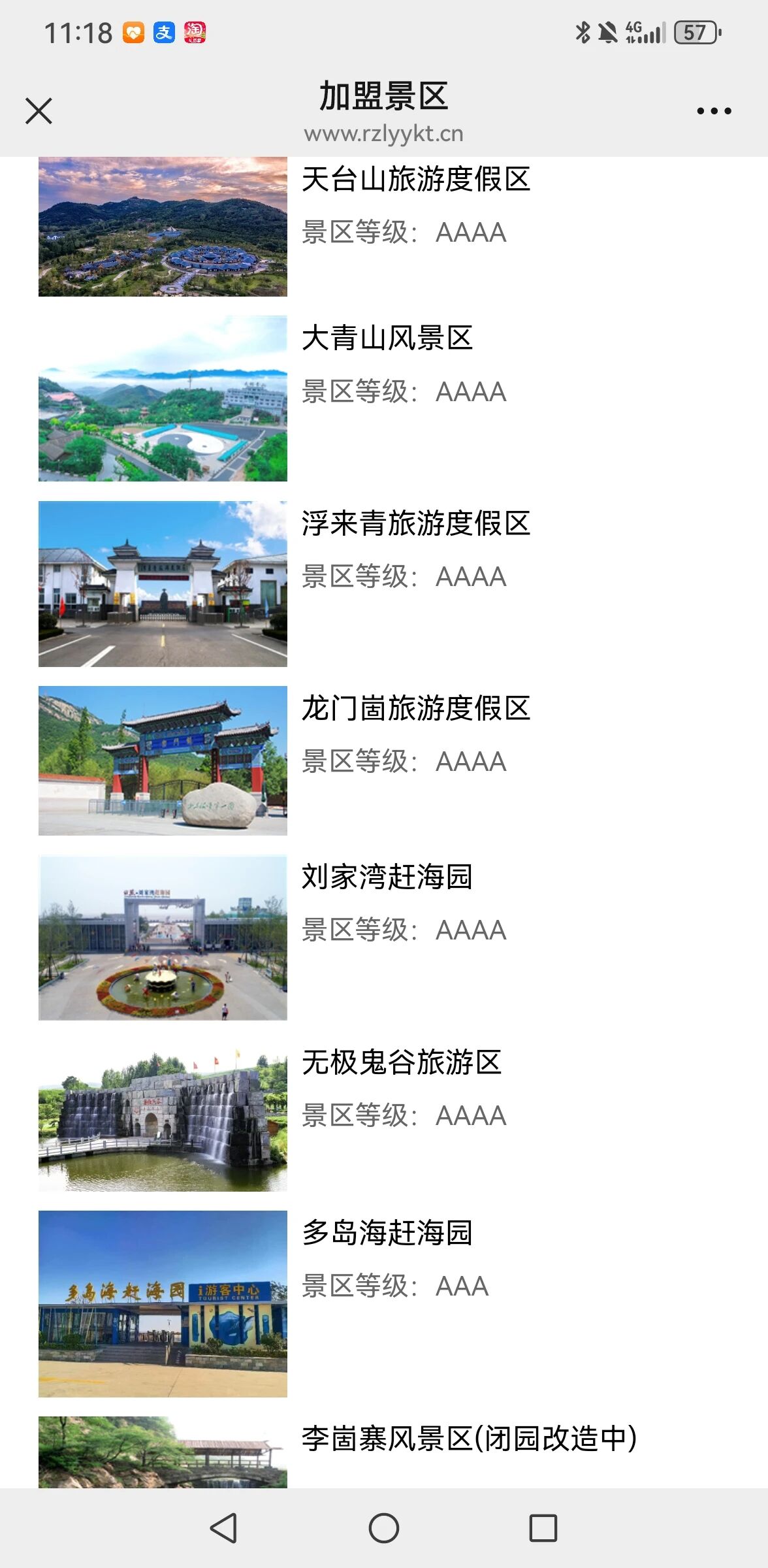
Task: Tap the 刘家湾赶海园 listing
Action: click(387, 877)
